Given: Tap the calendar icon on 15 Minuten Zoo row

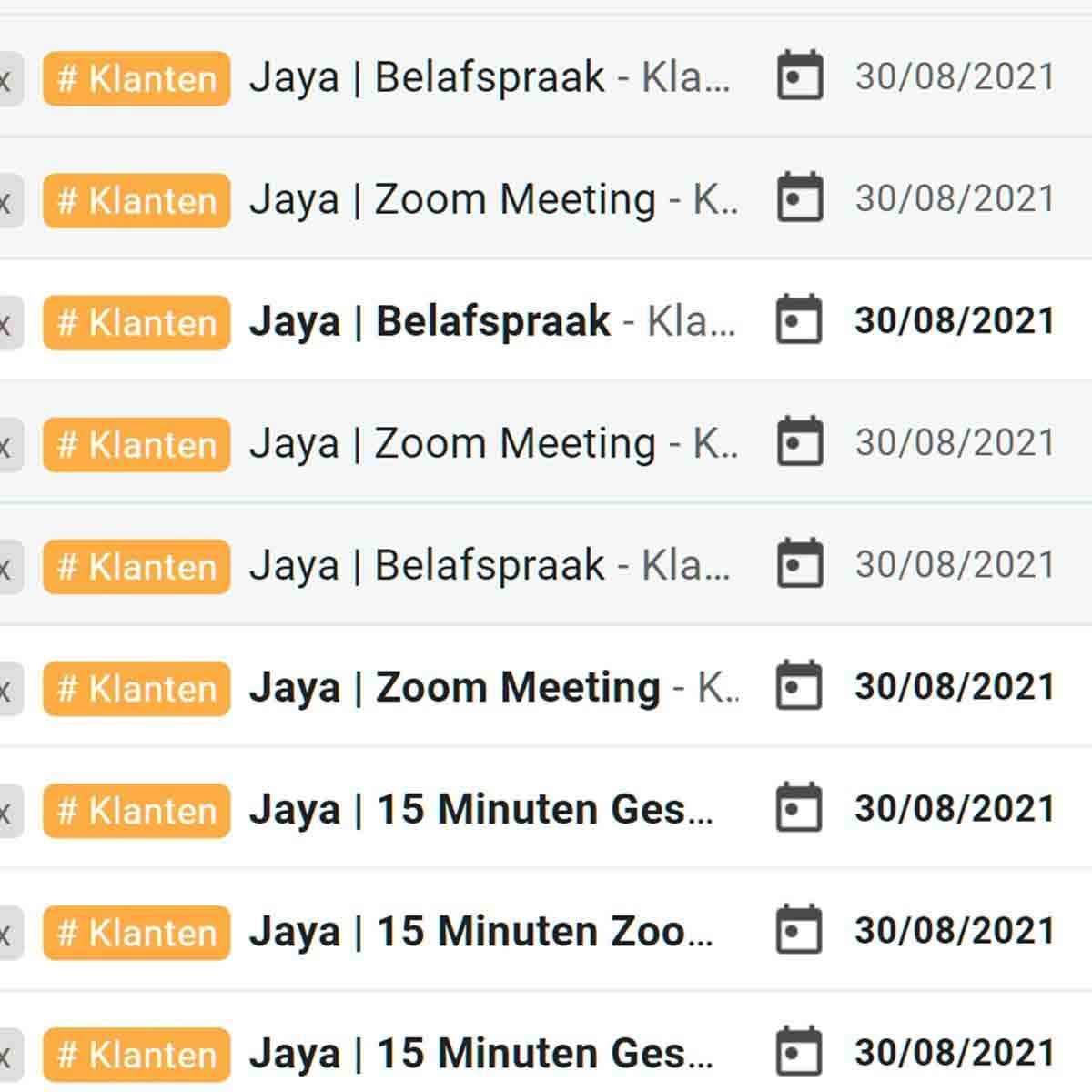Looking at the screenshot, I should point(799,930).
